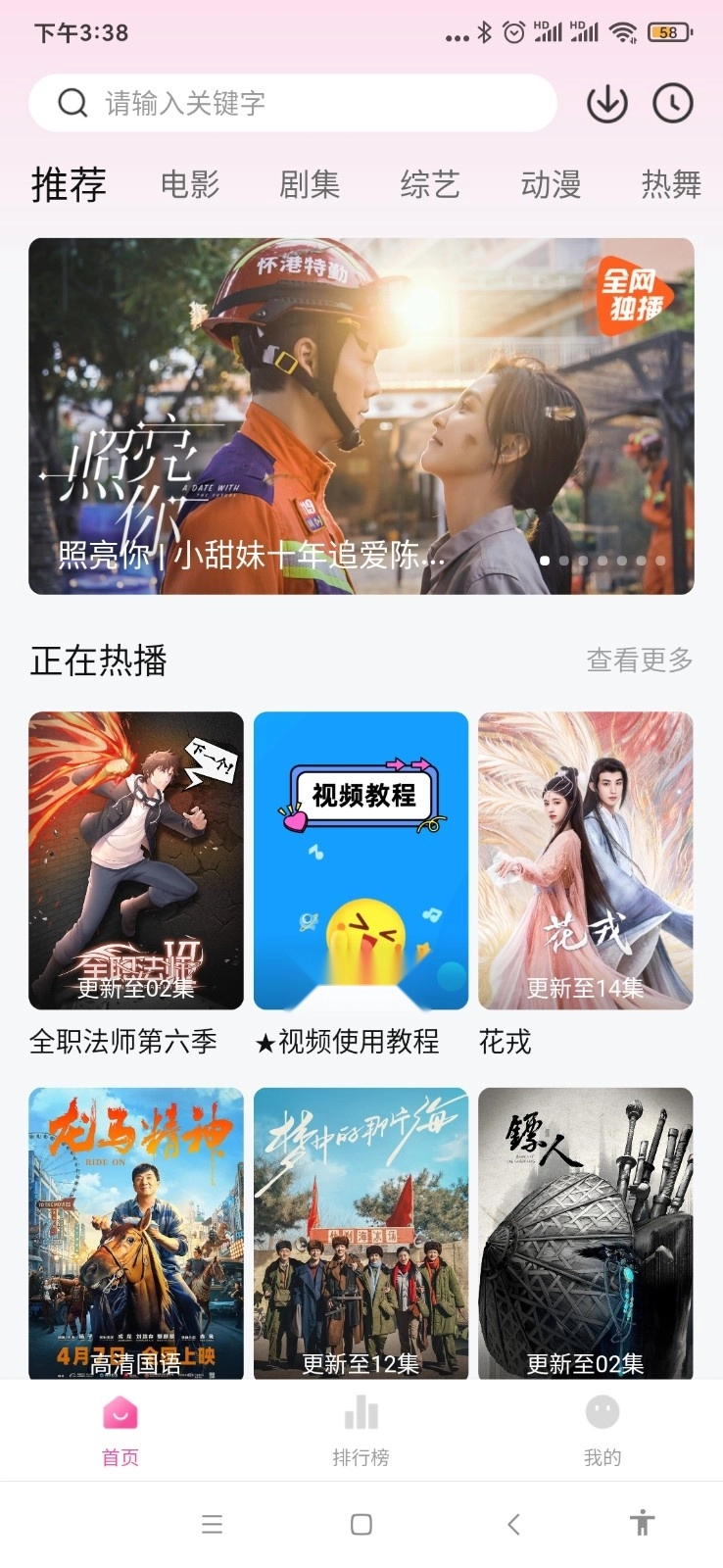
Task: Open the download manager icon
Action: click(x=606, y=102)
